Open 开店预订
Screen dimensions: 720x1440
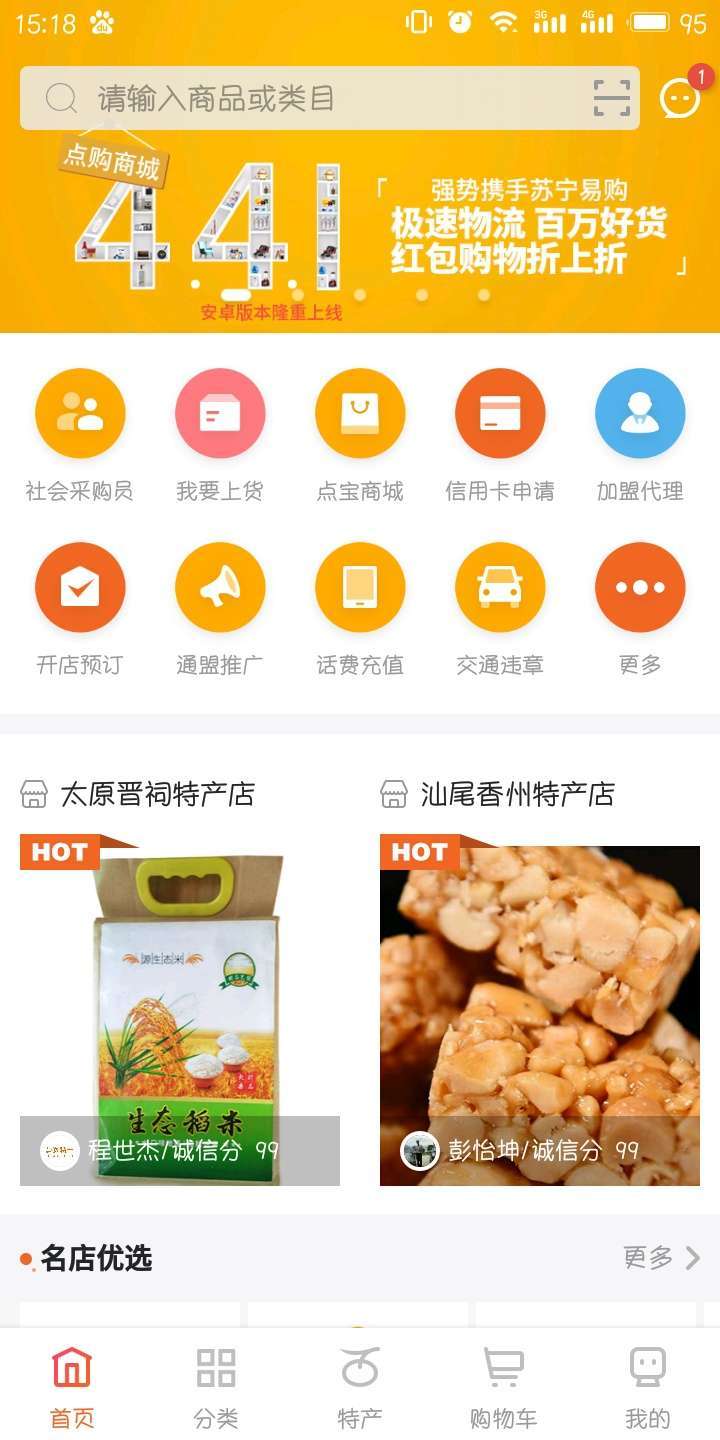pyautogui.click(x=80, y=588)
